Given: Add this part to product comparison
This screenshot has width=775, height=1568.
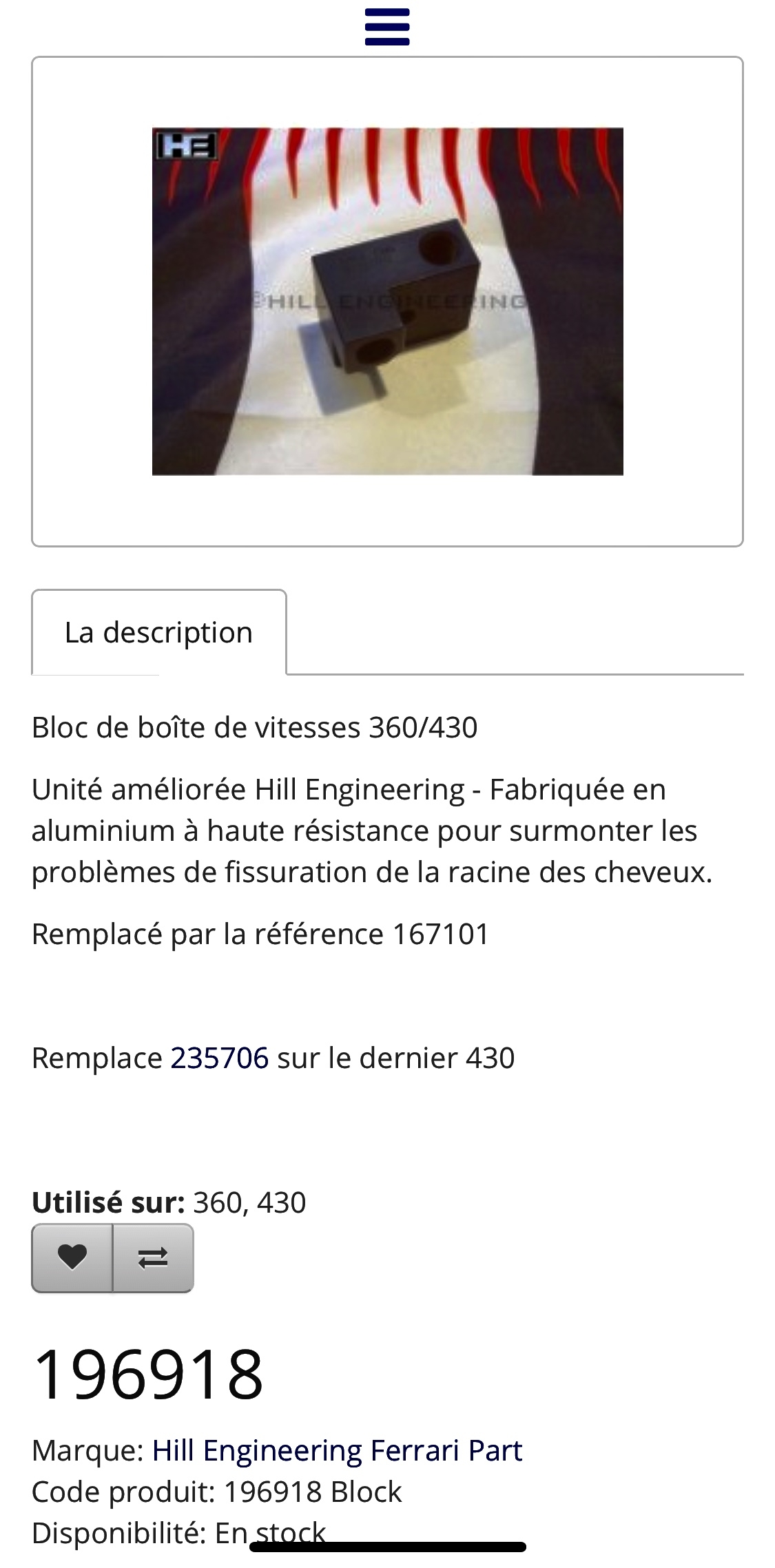Looking at the screenshot, I should [153, 1257].
